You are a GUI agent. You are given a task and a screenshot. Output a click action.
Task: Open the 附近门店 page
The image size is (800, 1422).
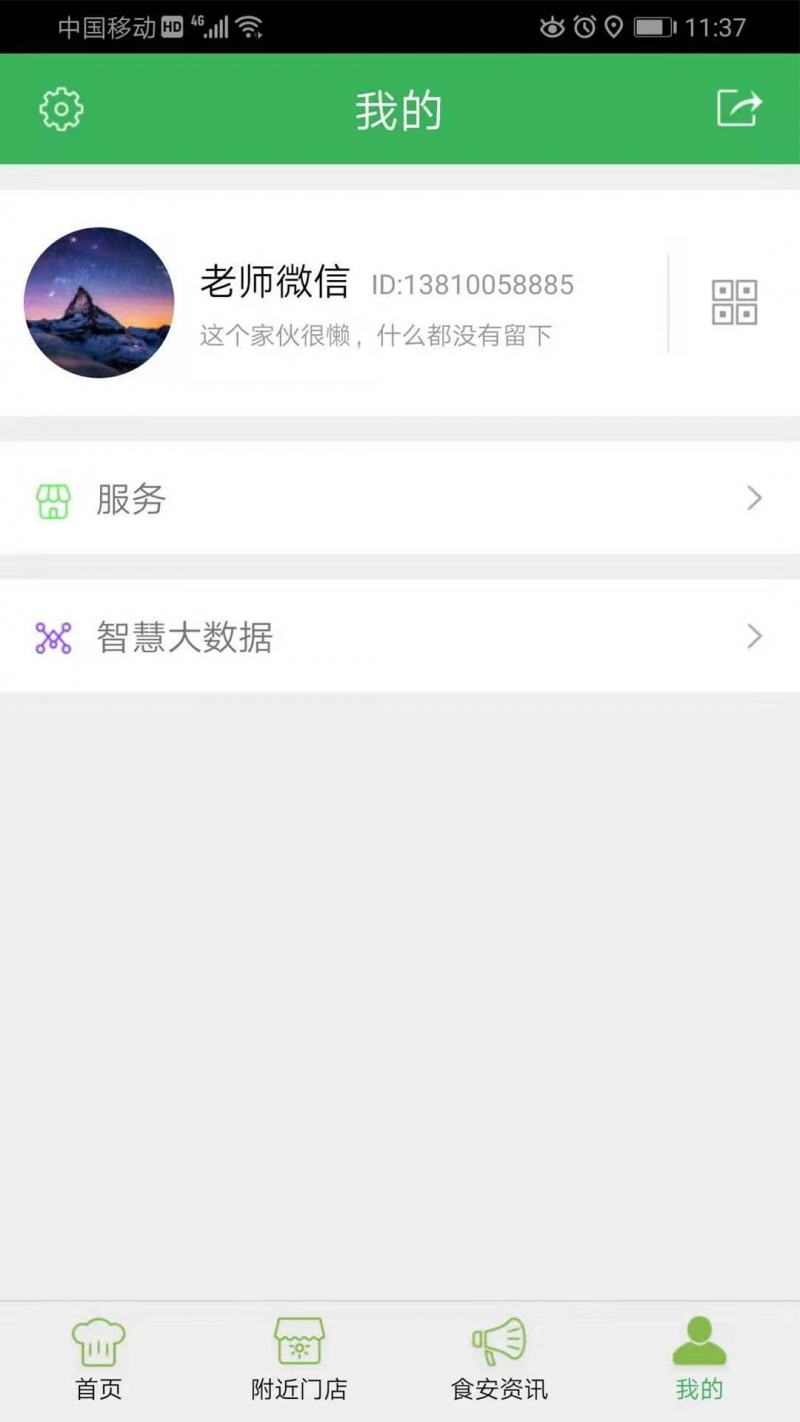tap(299, 1360)
